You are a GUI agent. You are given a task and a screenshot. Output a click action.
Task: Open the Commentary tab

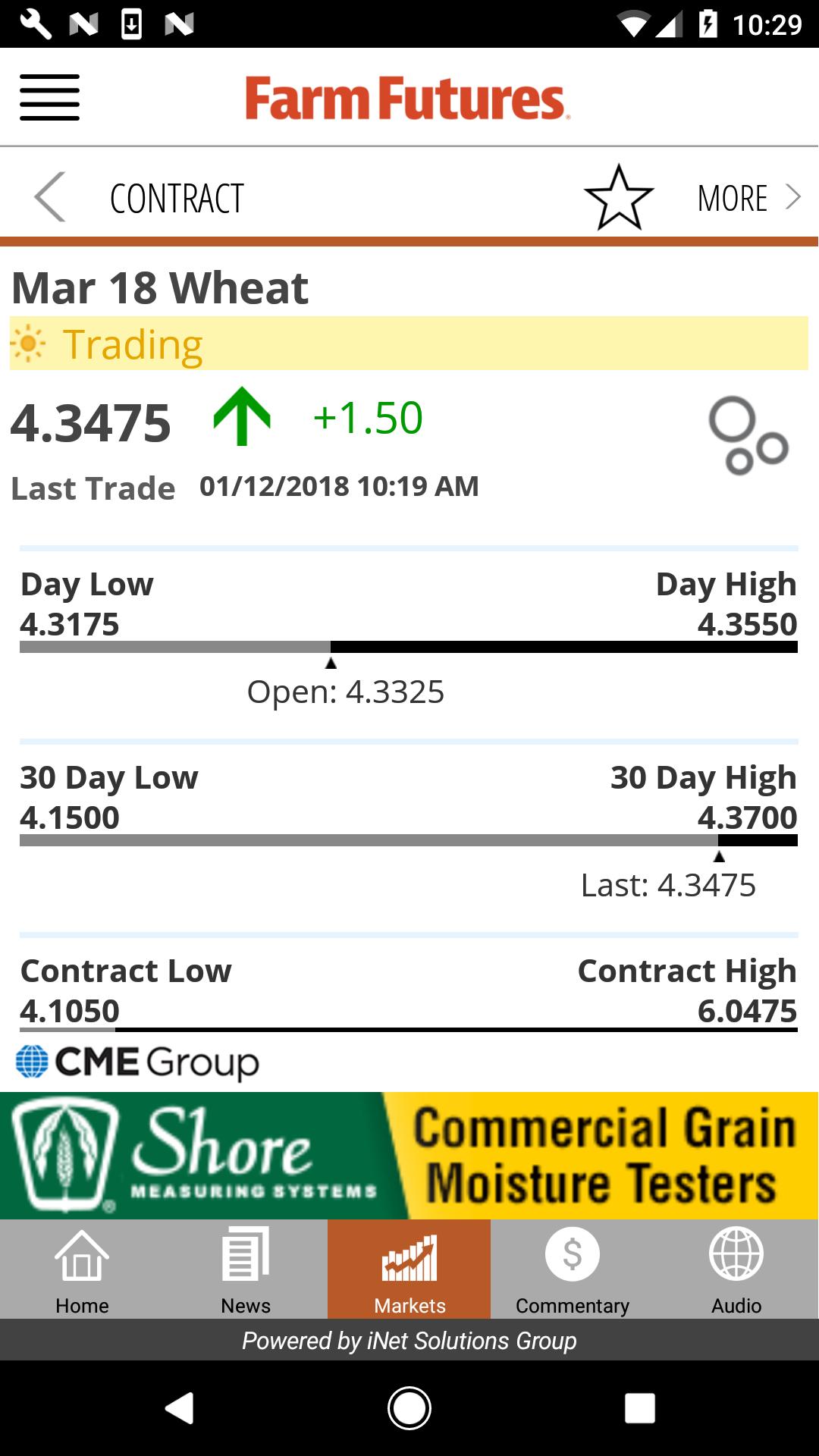point(573,1270)
